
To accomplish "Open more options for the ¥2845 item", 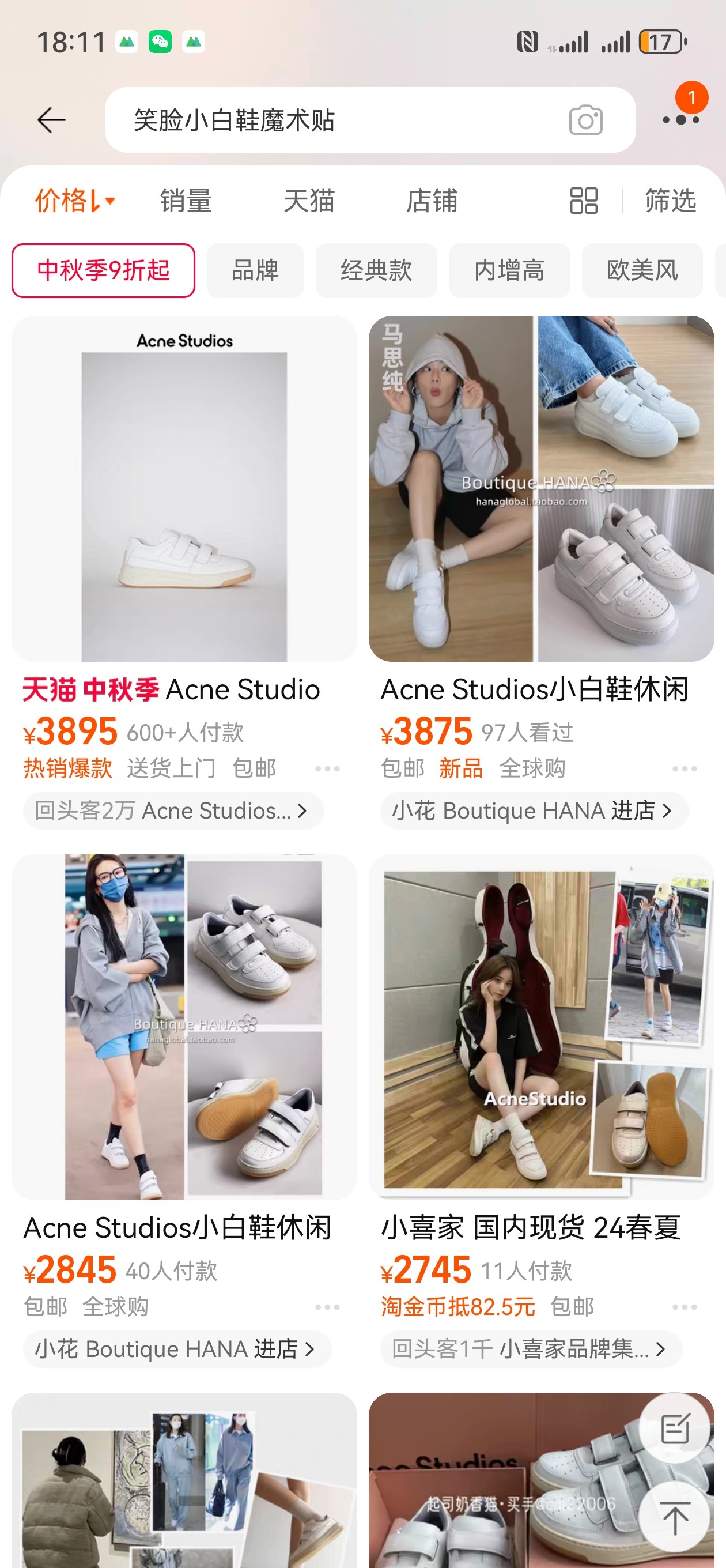I will tap(327, 1307).
